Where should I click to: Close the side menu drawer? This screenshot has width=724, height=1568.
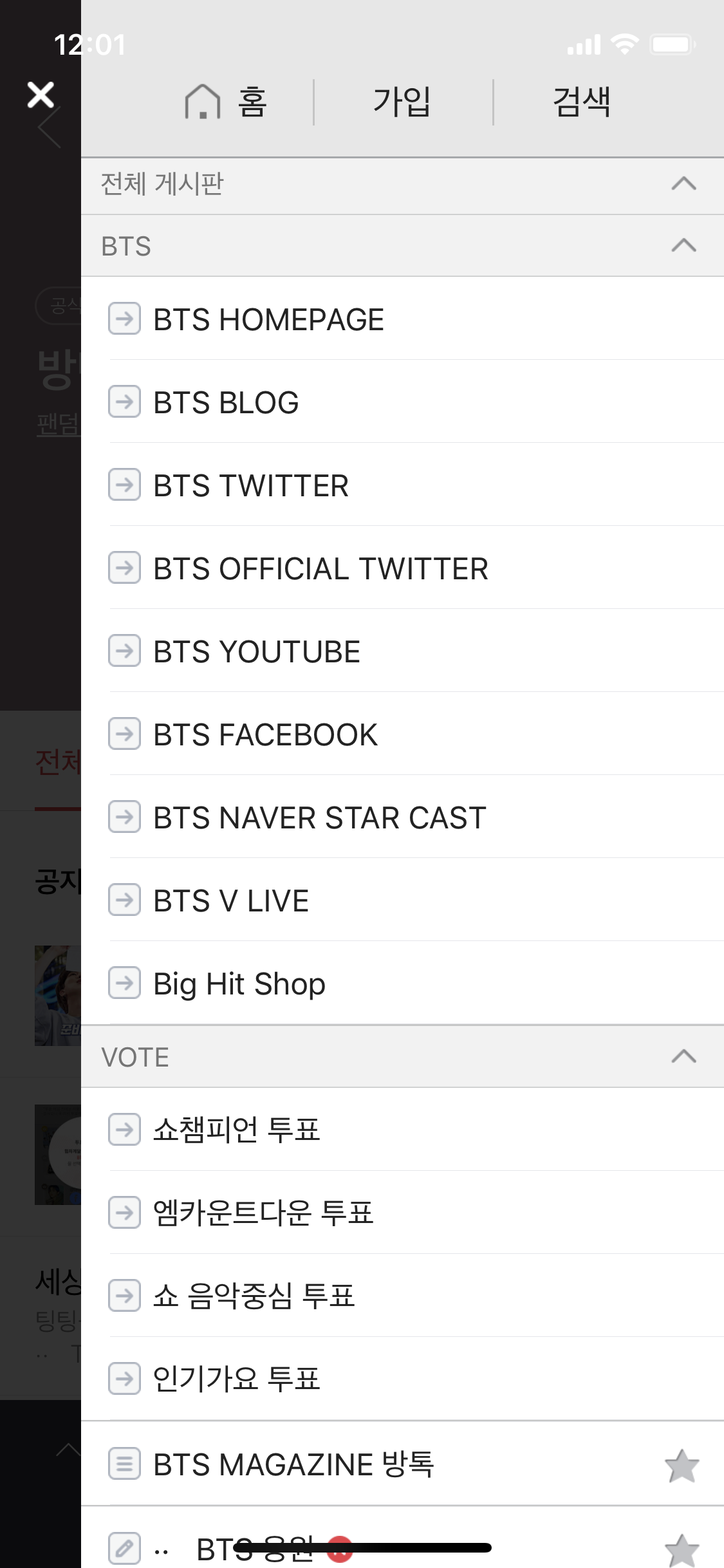tap(41, 95)
